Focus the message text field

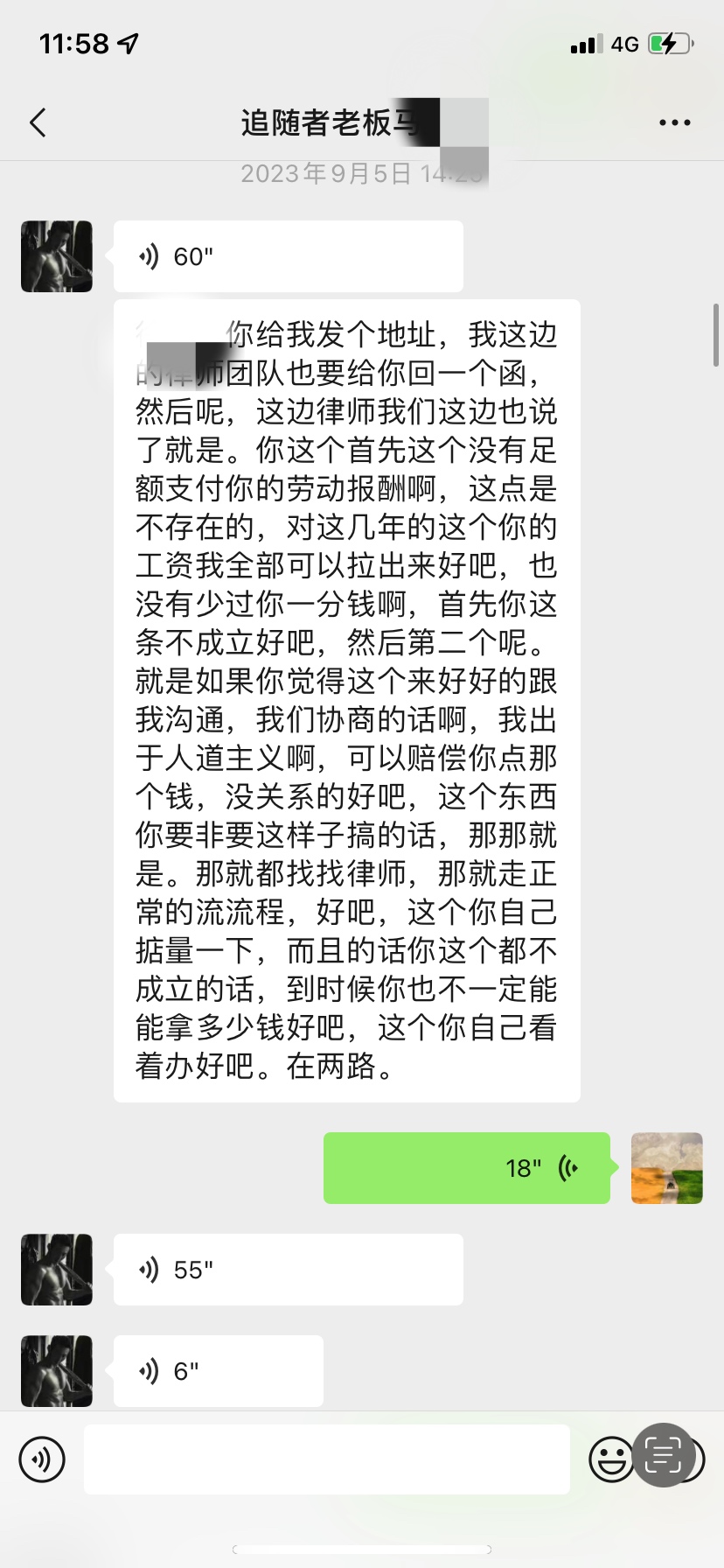326,1459
